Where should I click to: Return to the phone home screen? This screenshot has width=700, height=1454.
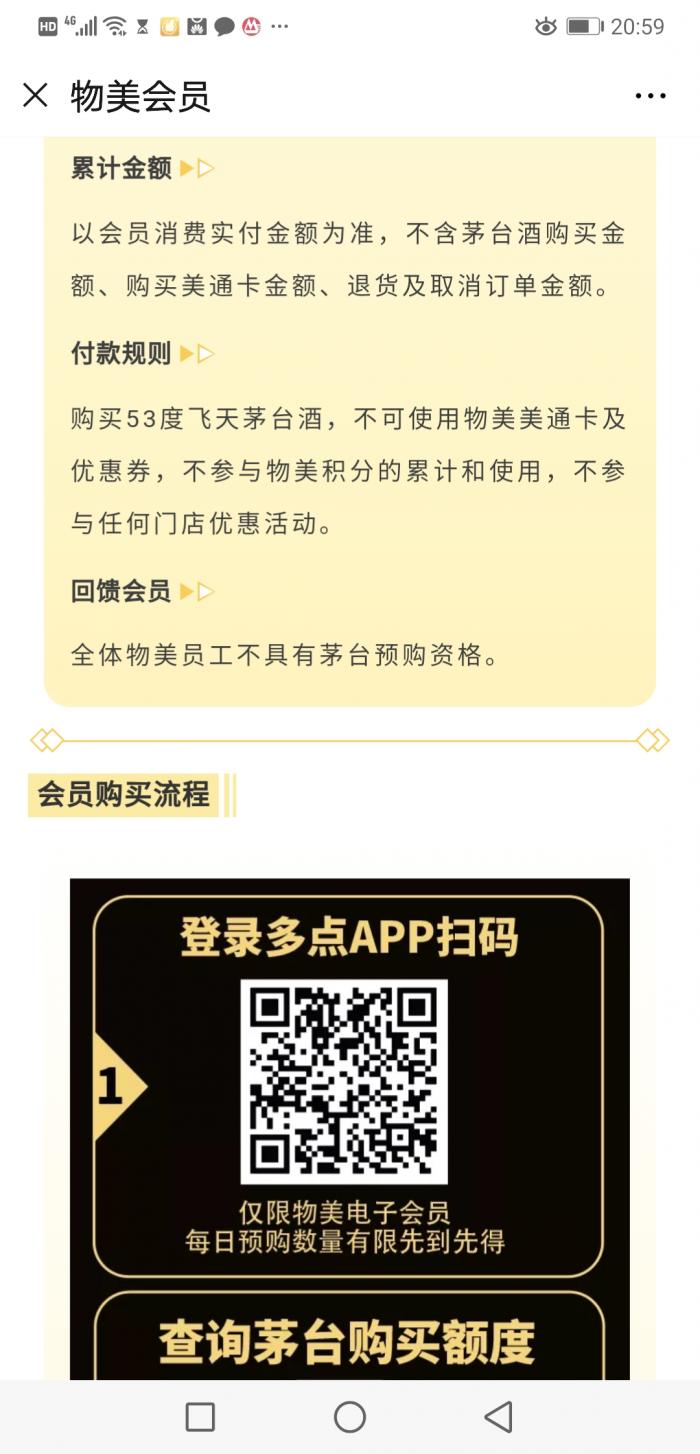350,1416
